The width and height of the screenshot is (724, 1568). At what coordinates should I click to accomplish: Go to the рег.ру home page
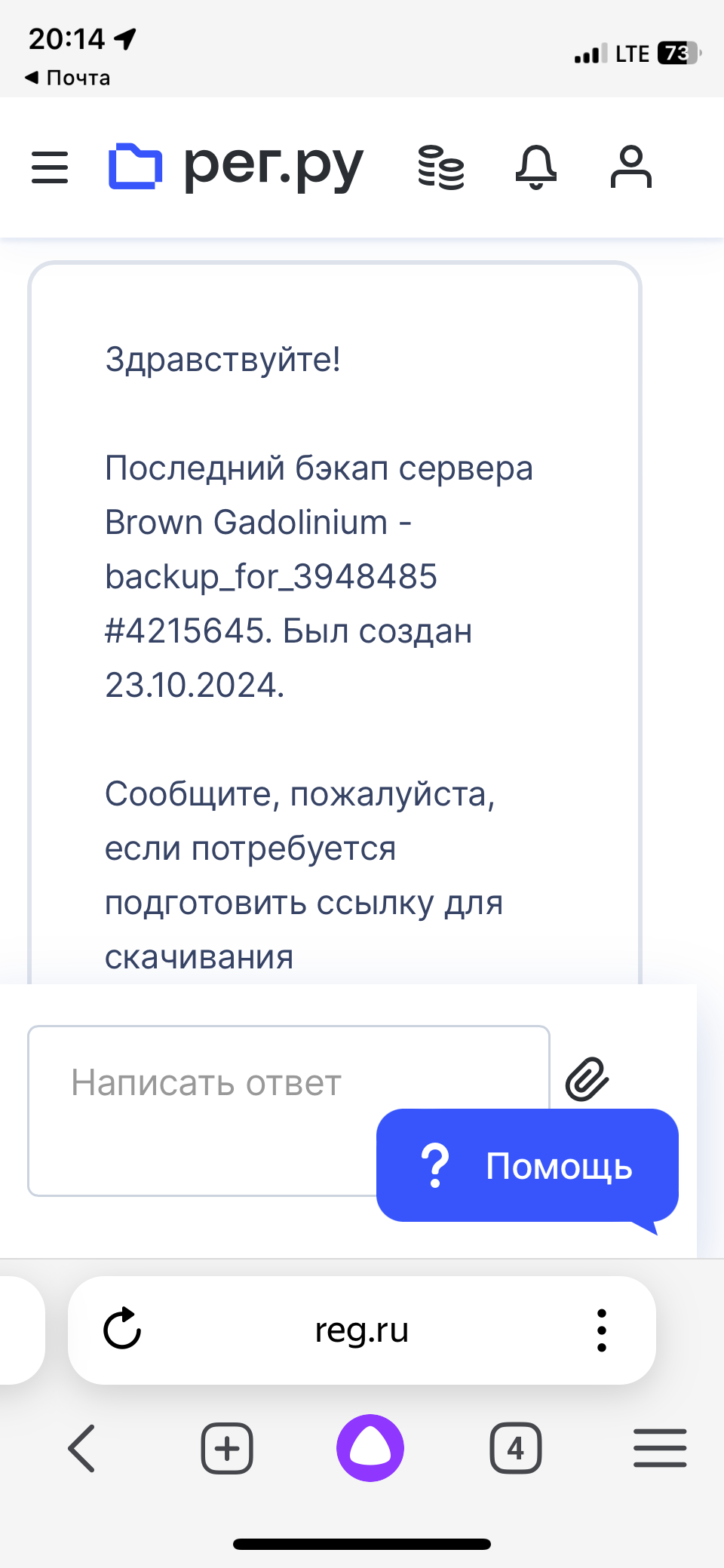pos(236,167)
